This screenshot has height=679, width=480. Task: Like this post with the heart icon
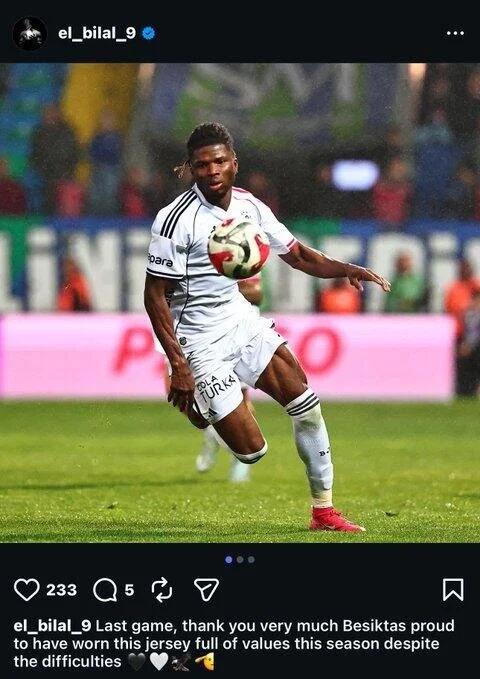pos(26,590)
